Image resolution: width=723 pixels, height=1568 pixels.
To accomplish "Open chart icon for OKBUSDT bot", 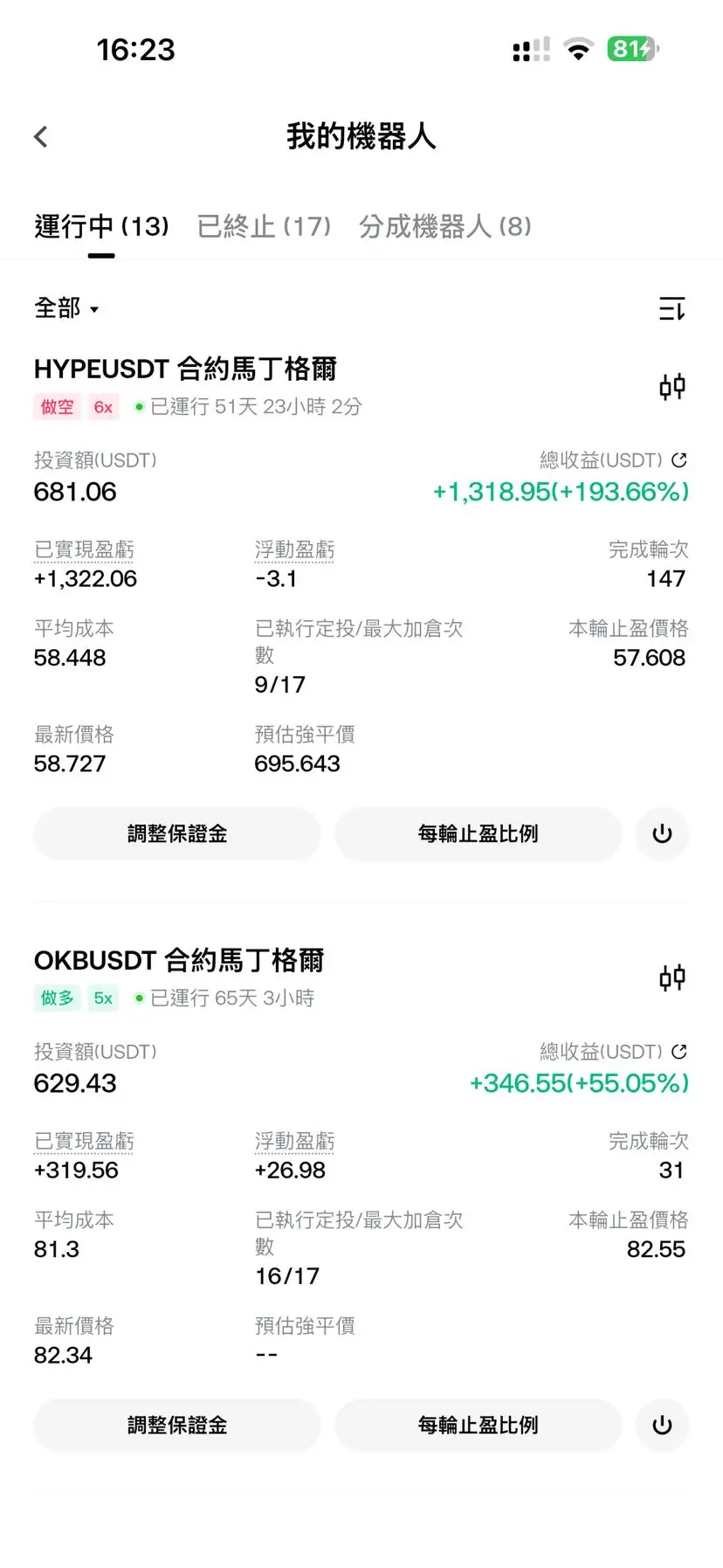I will click(x=671, y=977).
